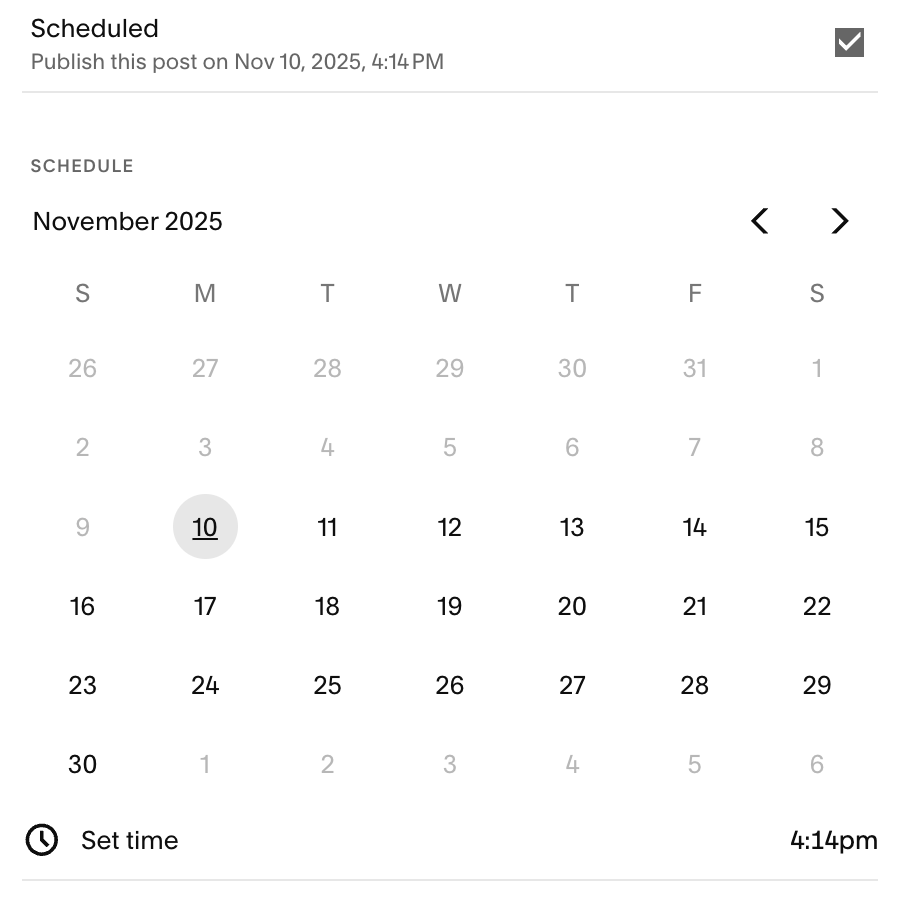
Task: Select November 19 as publish date
Action: (x=450, y=606)
